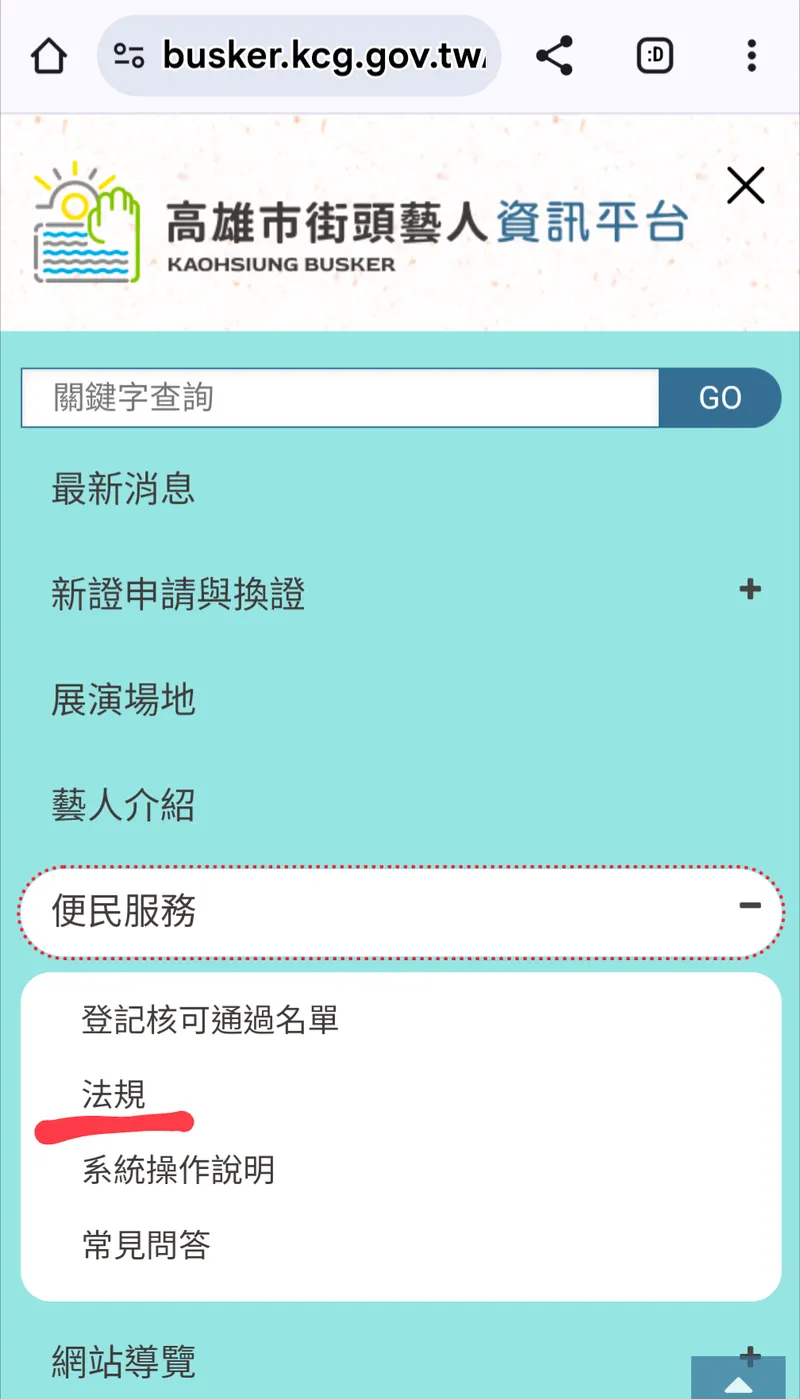This screenshot has width=800, height=1399.
Task: Open 最新消息
Action: click(123, 490)
